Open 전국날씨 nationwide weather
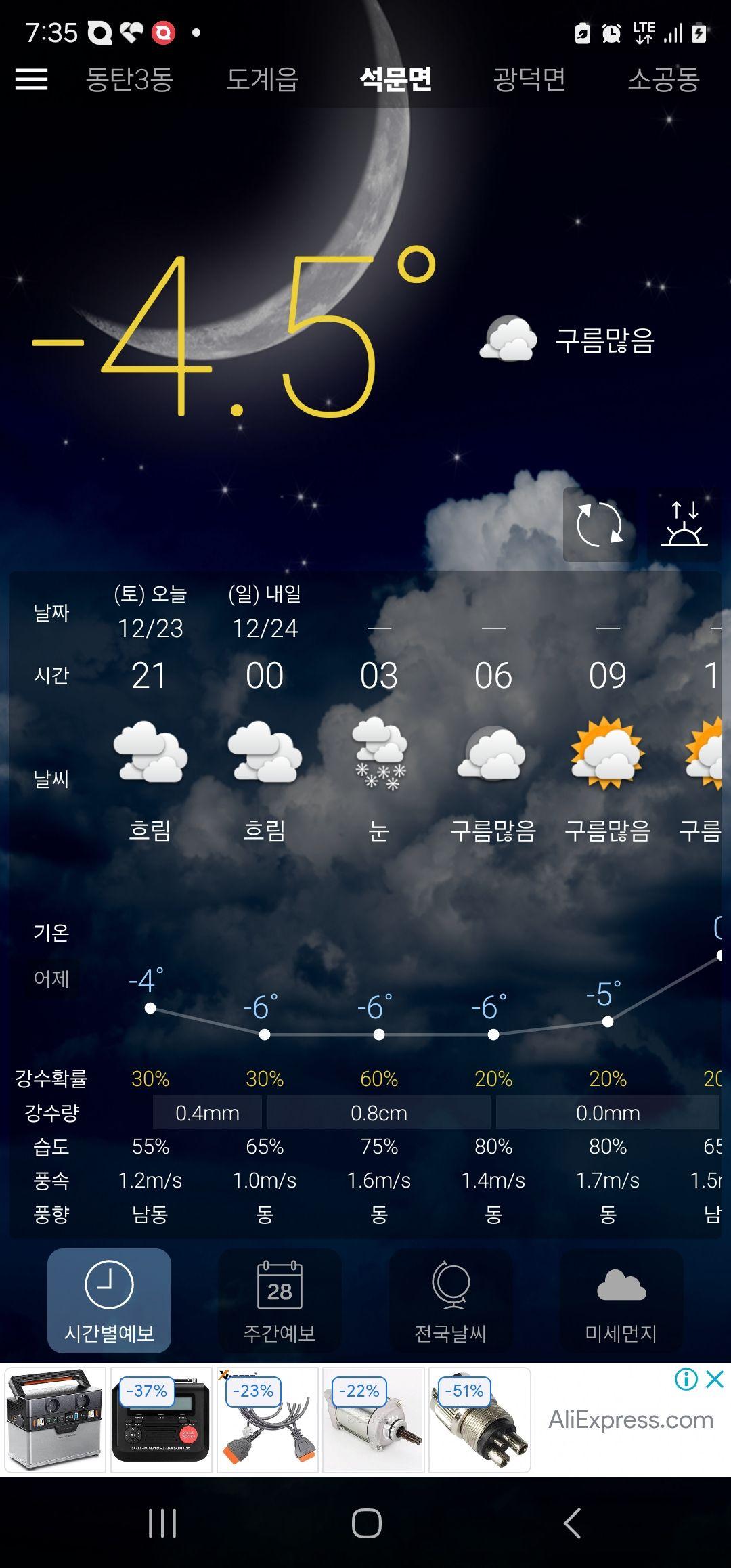Screen dimensions: 731x1568 click(450, 1300)
